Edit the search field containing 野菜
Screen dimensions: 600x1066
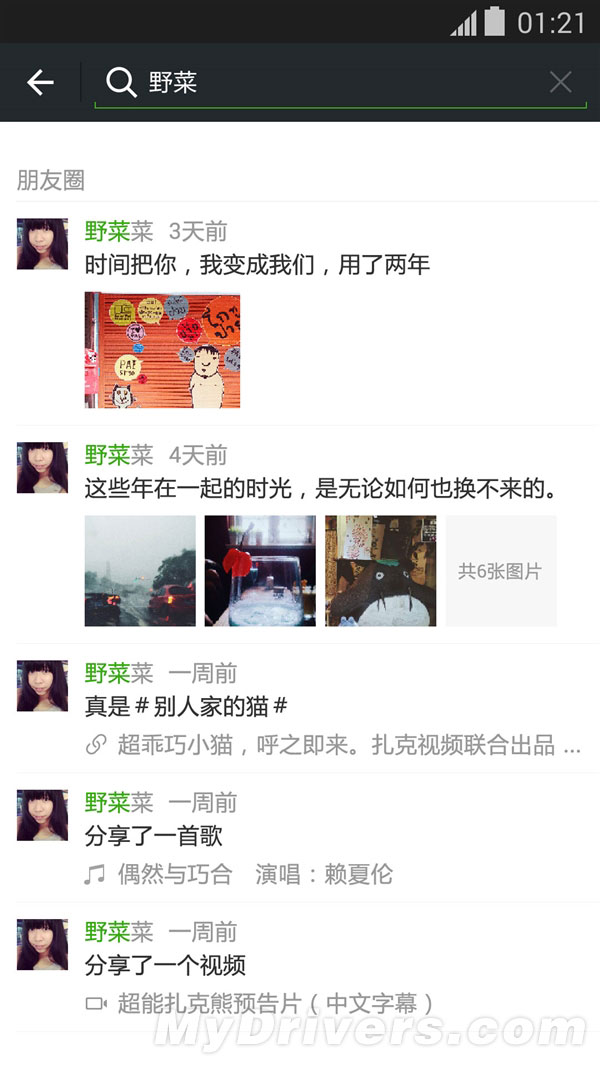tap(330, 82)
